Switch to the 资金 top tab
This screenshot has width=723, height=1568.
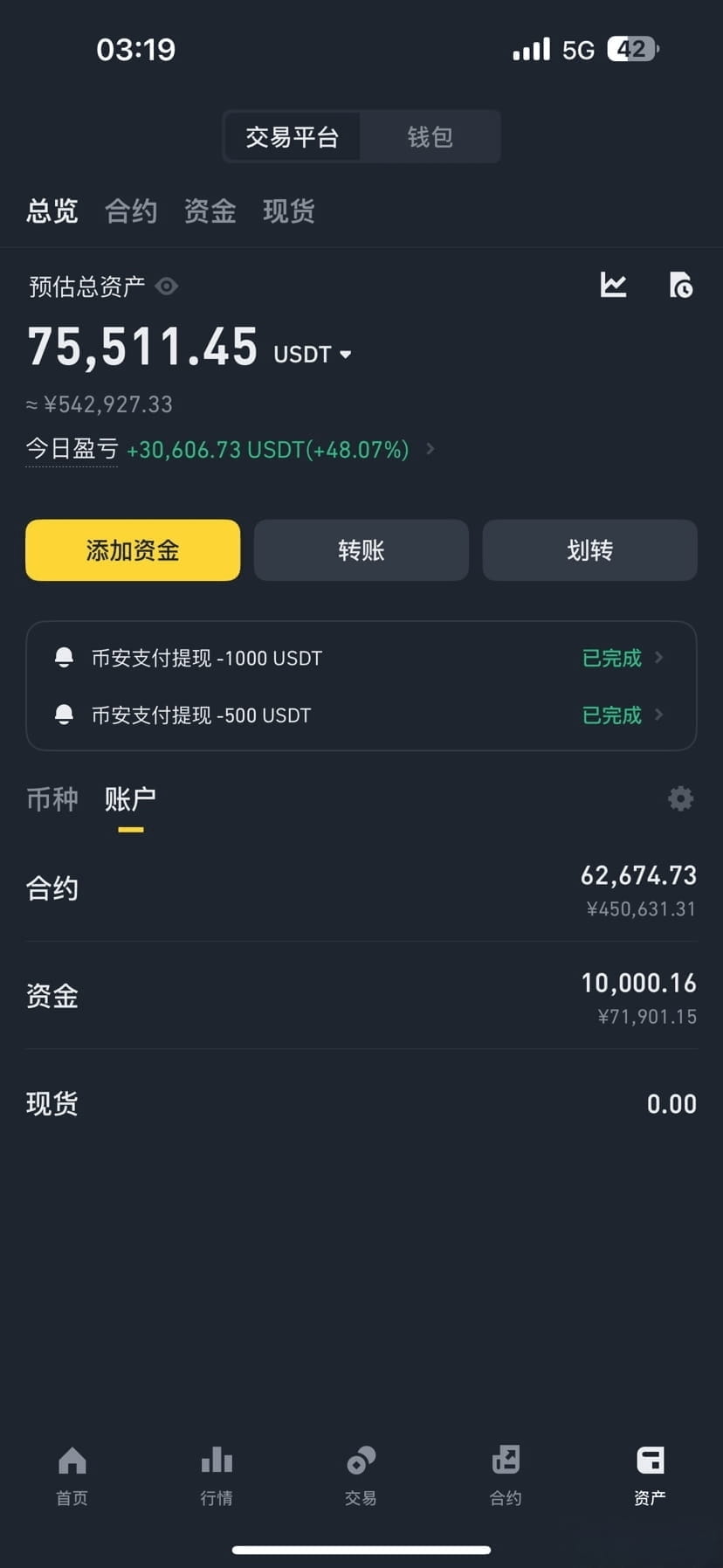pyautogui.click(x=210, y=211)
